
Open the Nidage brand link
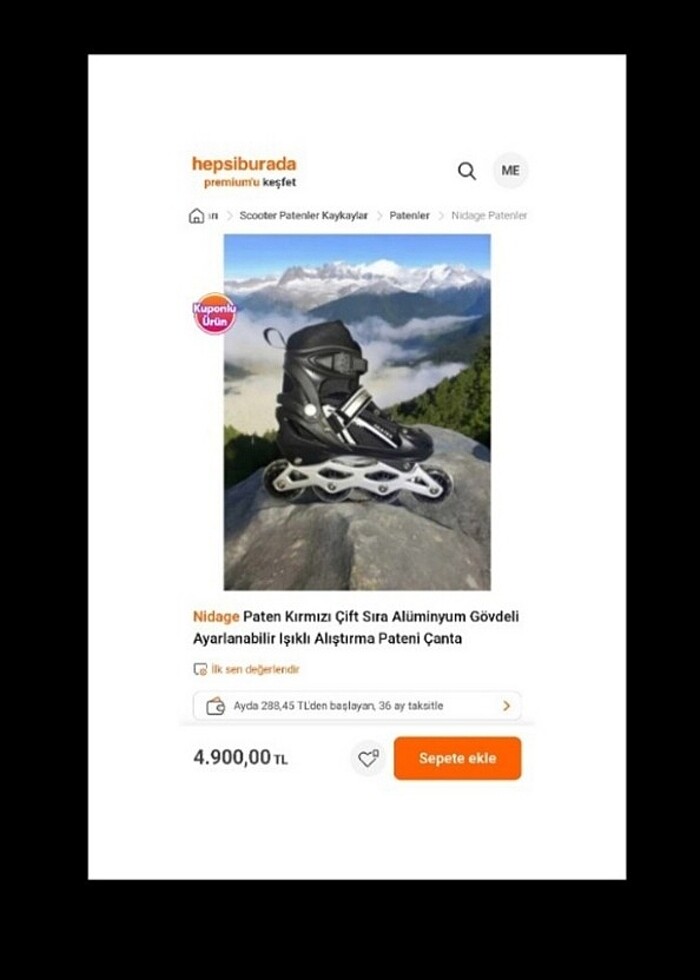coord(216,617)
